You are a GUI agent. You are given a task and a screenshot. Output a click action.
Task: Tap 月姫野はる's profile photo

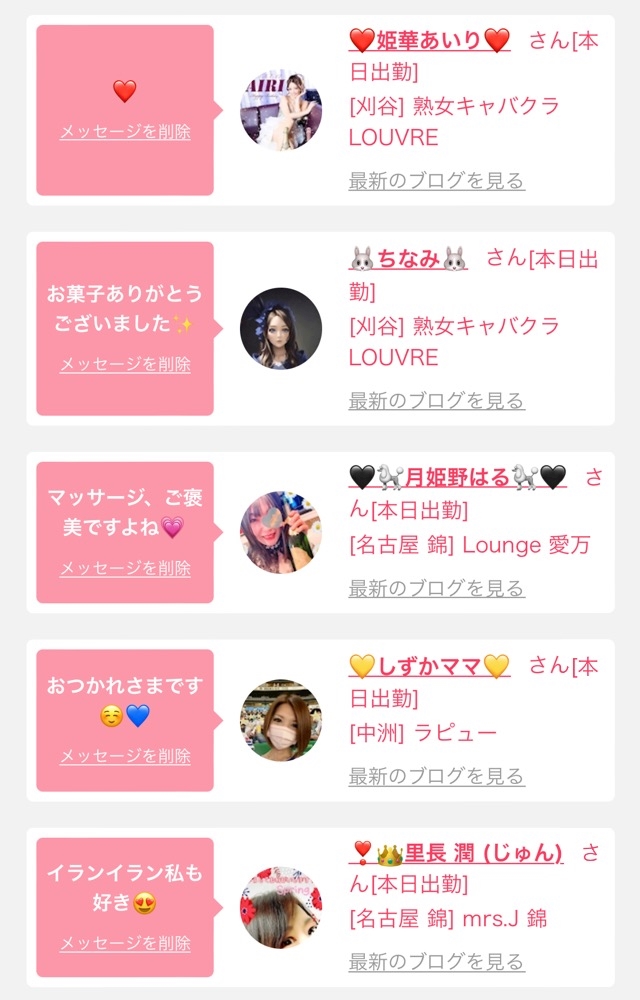tap(281, 532)
